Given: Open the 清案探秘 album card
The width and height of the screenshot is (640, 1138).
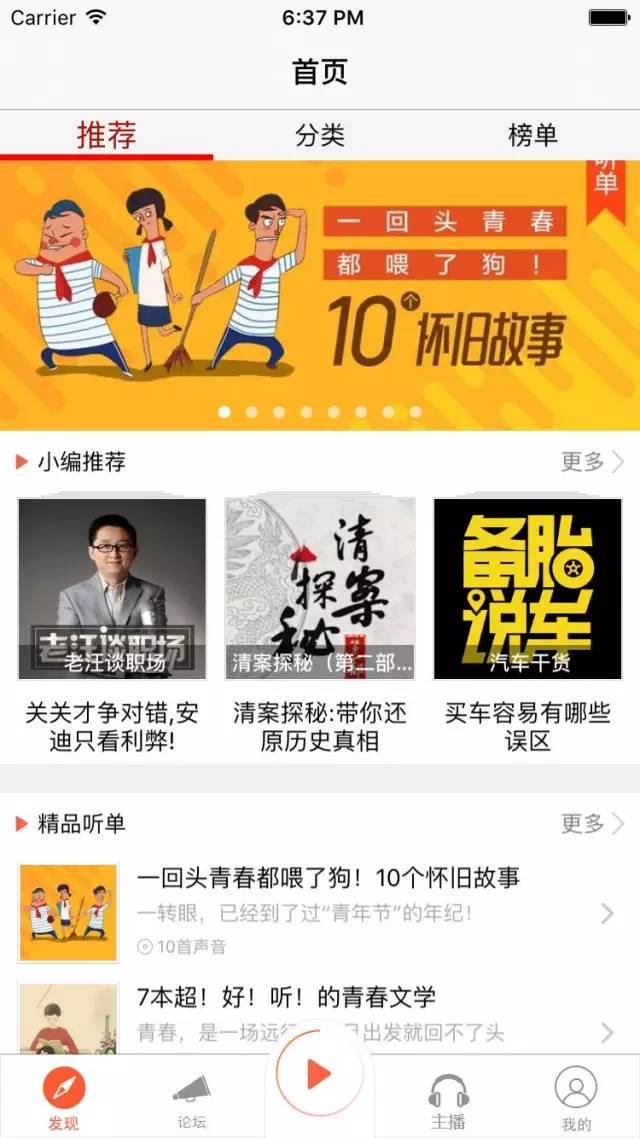Looking at the screenshot, I should tap(320, 589).
